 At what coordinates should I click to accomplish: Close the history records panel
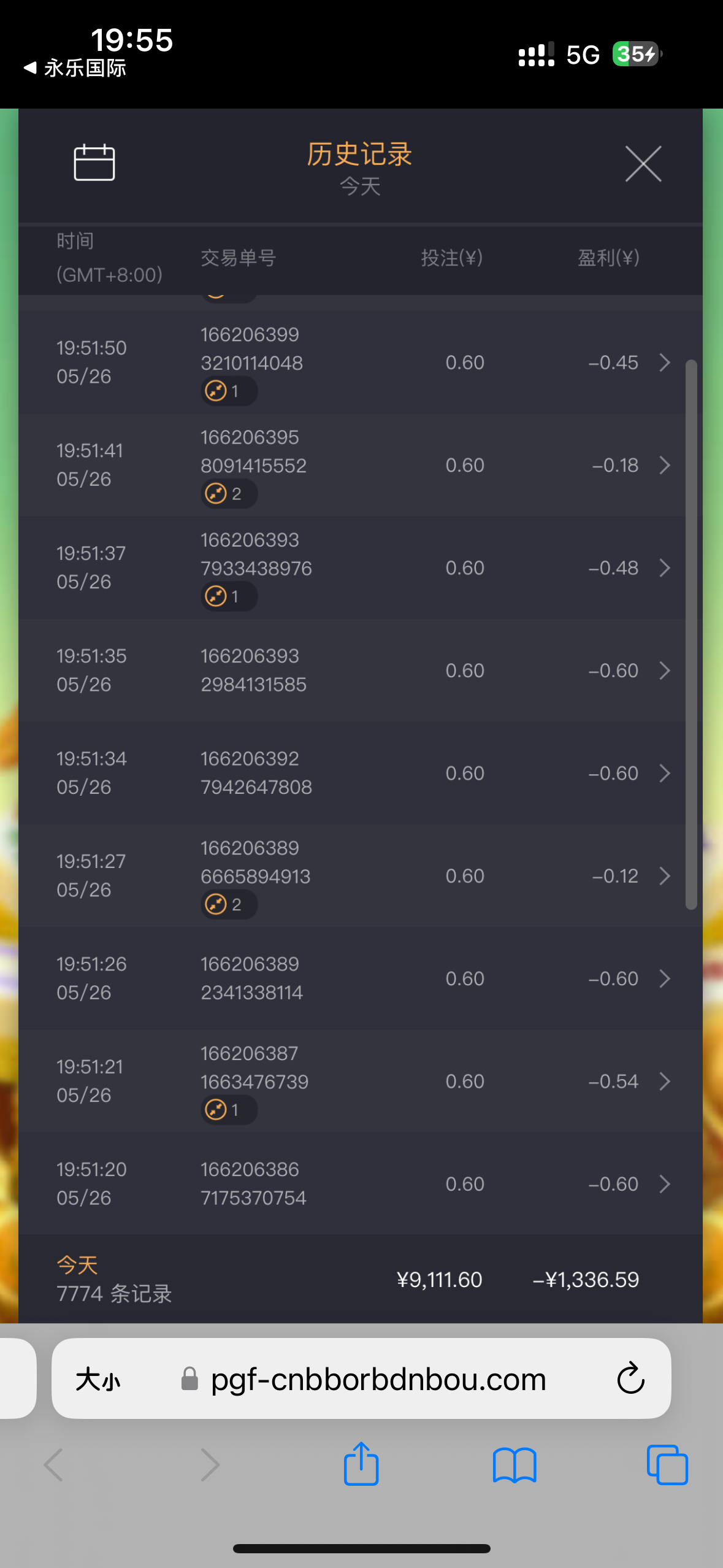tap(643, 164)
